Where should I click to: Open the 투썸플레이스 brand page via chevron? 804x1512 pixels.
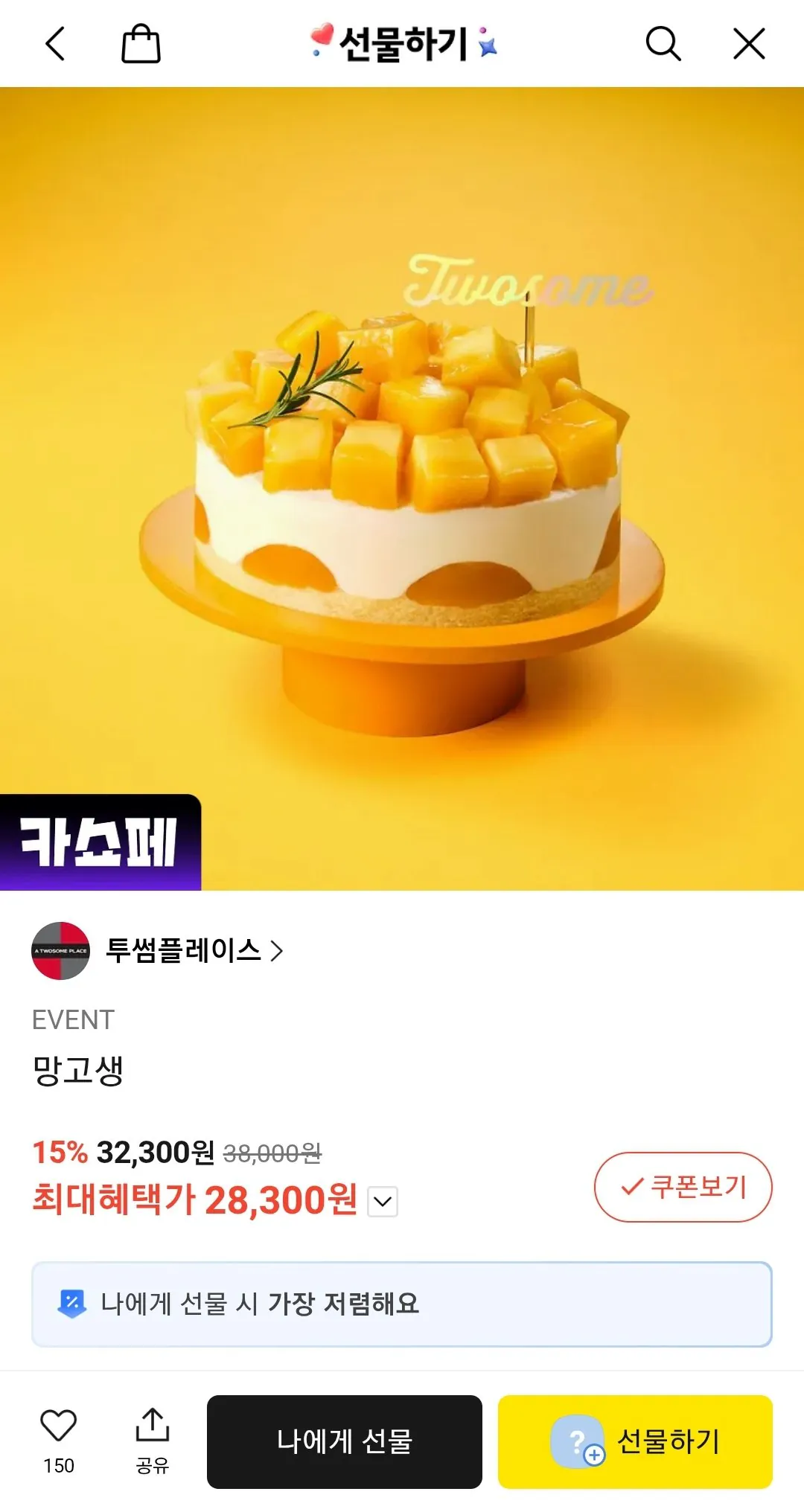[279, 951]
